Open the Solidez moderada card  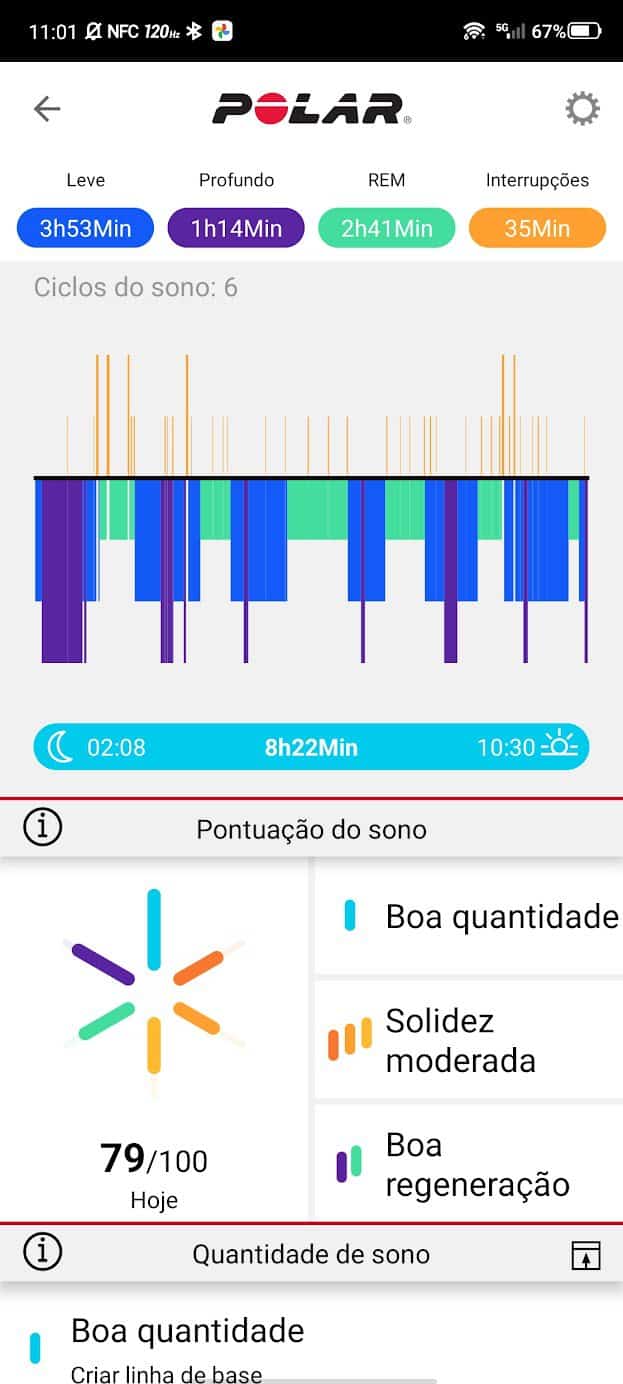pyautogui.click(x=470, y=1040)
